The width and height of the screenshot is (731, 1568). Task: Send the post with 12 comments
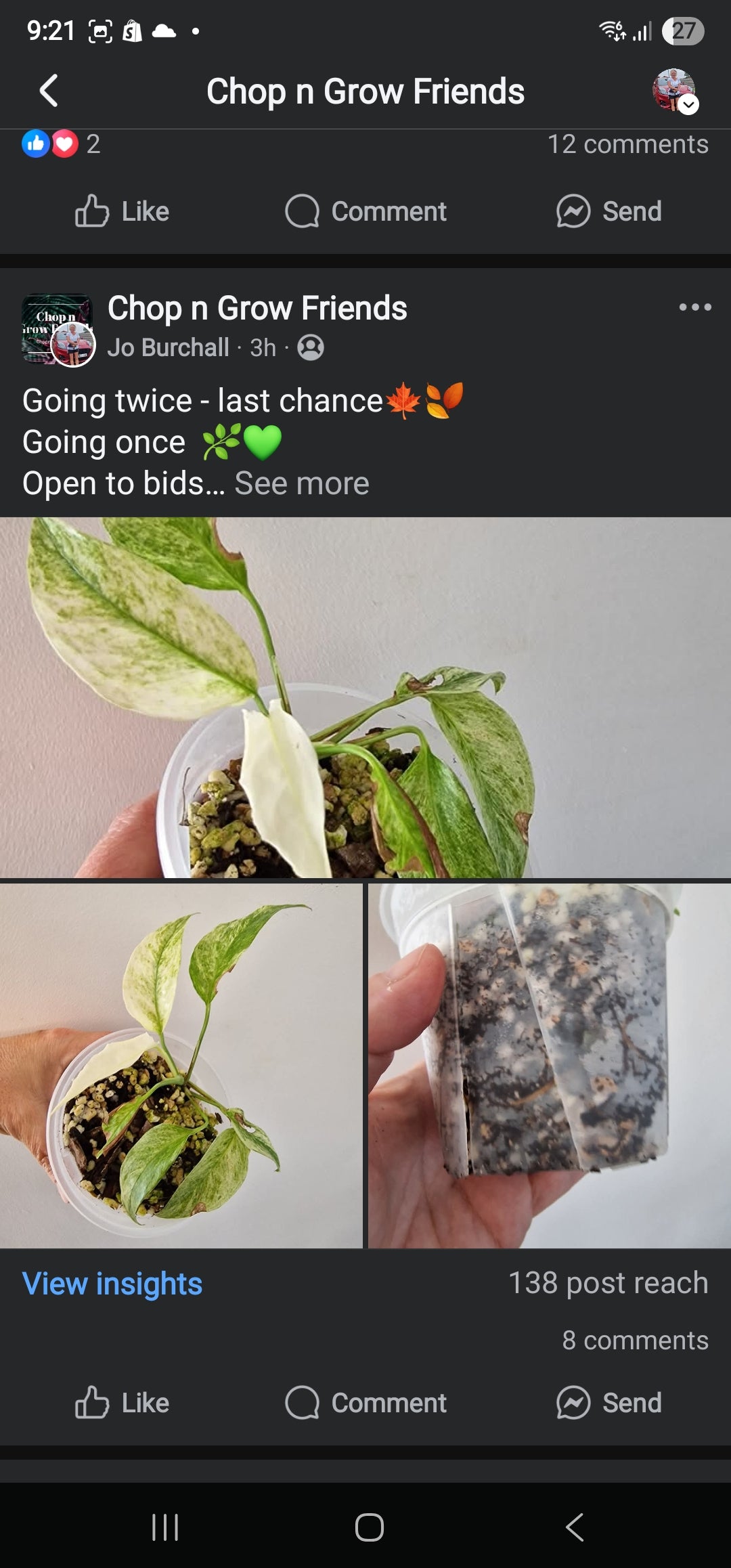click(x=609, y=211)
